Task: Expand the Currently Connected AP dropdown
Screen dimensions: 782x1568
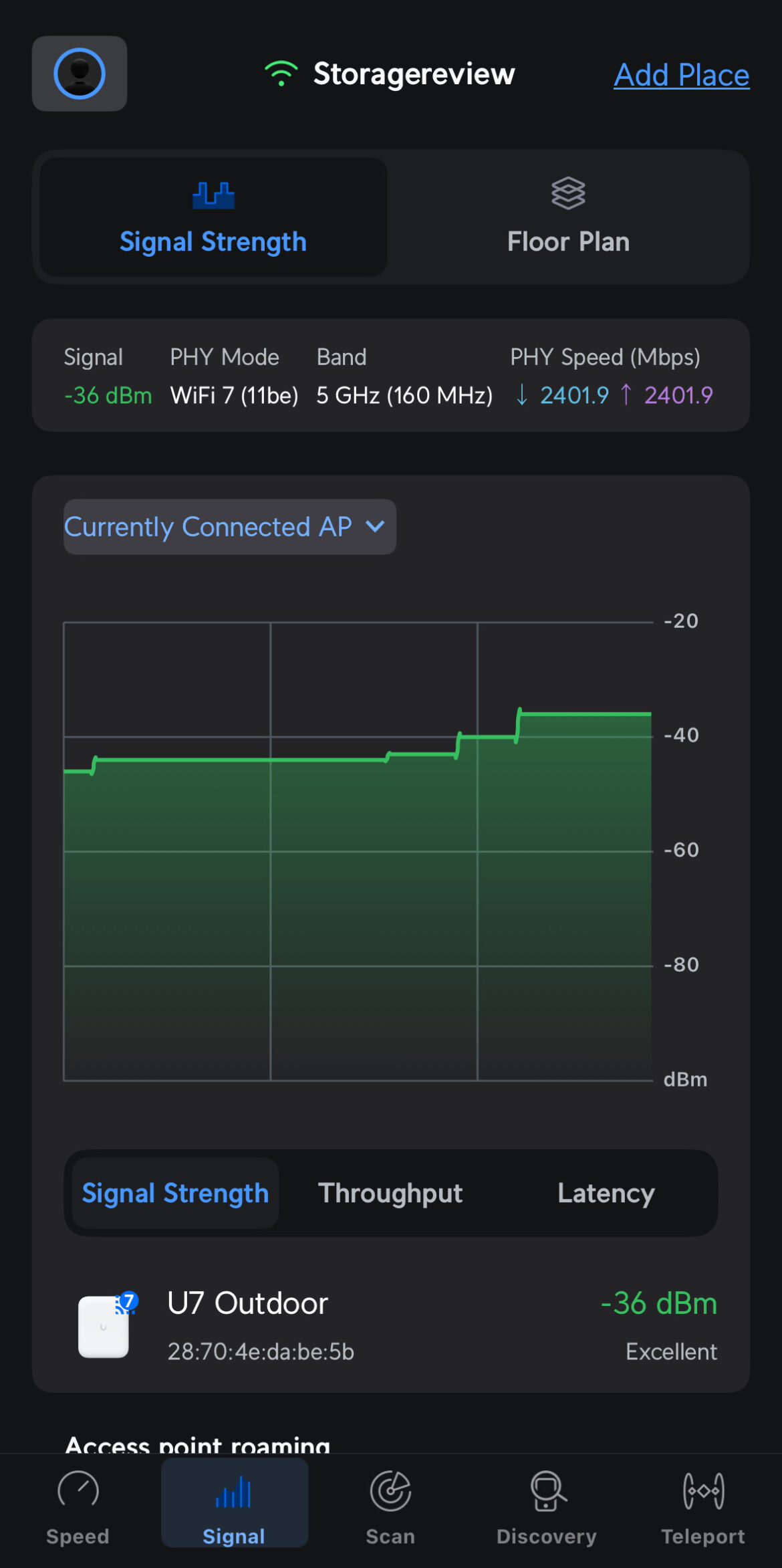Action: coord(230,527)
